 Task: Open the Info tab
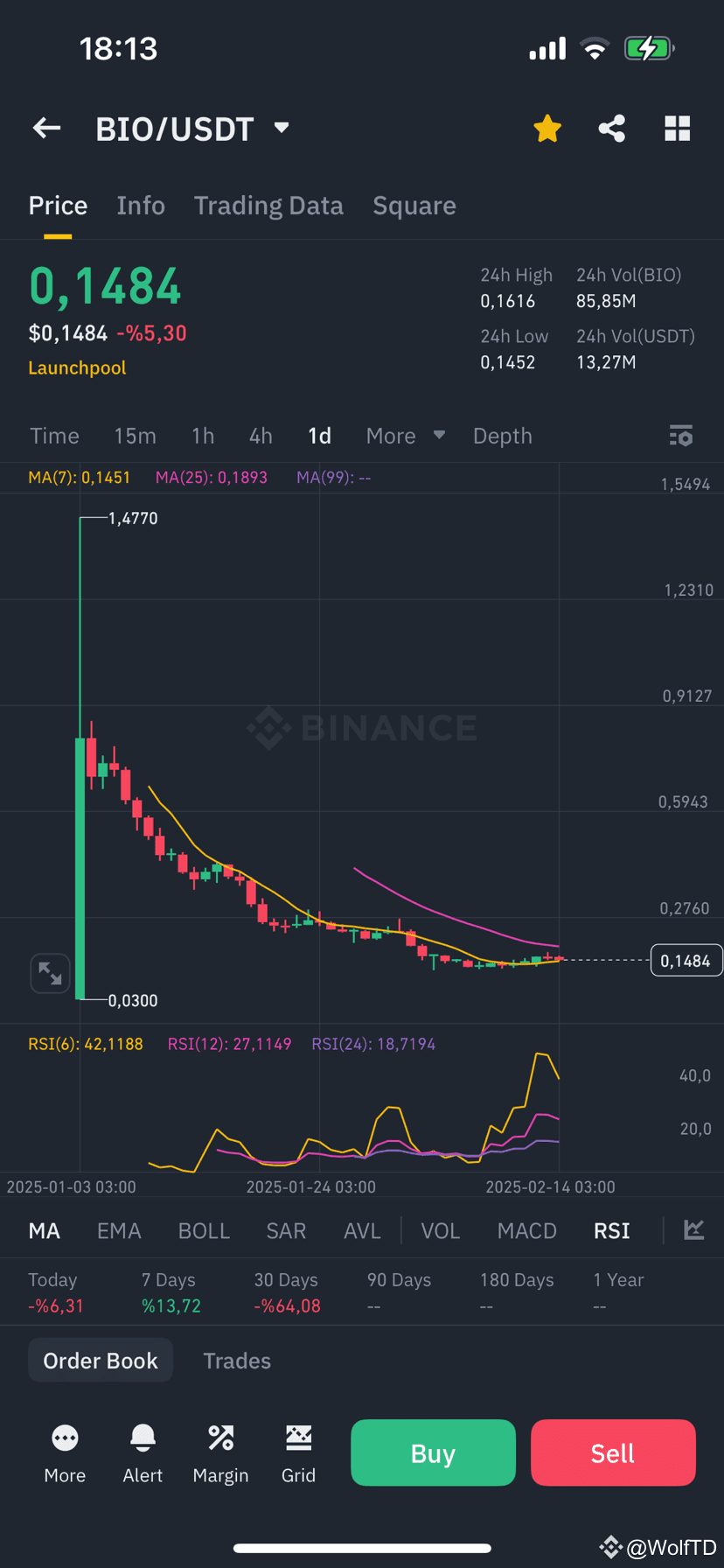(141, 205)
